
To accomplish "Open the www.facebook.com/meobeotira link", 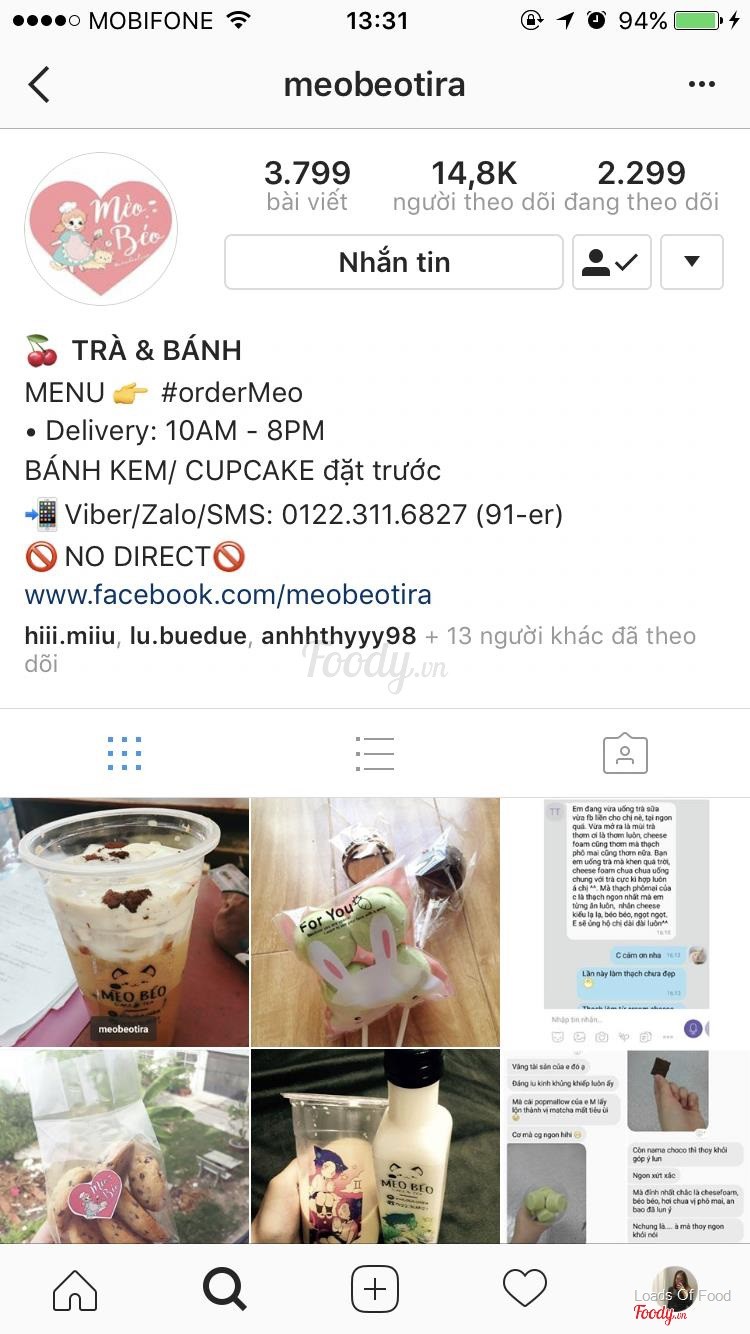I will pos(228,595).
